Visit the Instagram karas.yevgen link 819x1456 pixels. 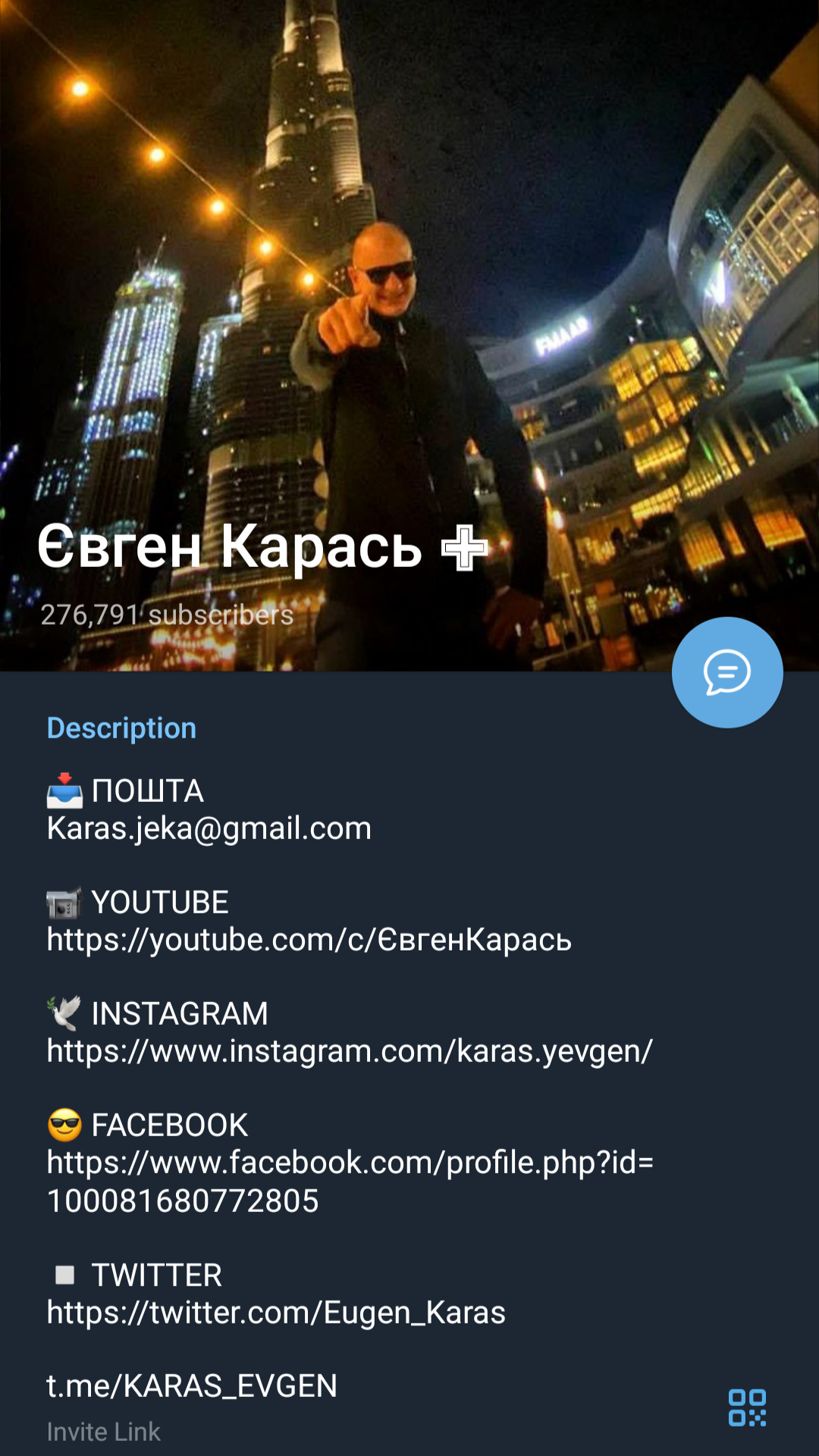tap(350, 1051)
